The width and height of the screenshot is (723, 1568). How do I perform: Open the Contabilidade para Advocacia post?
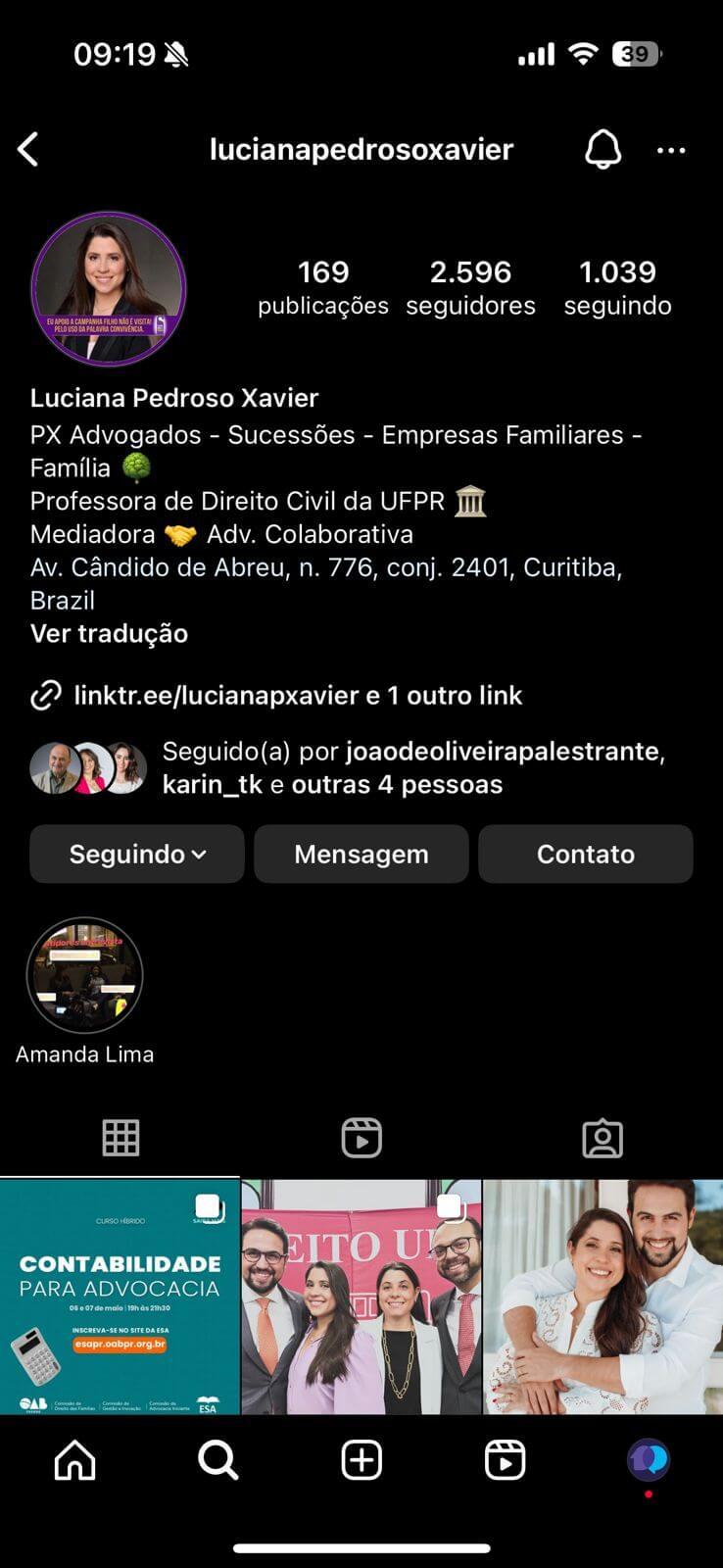120,1296
